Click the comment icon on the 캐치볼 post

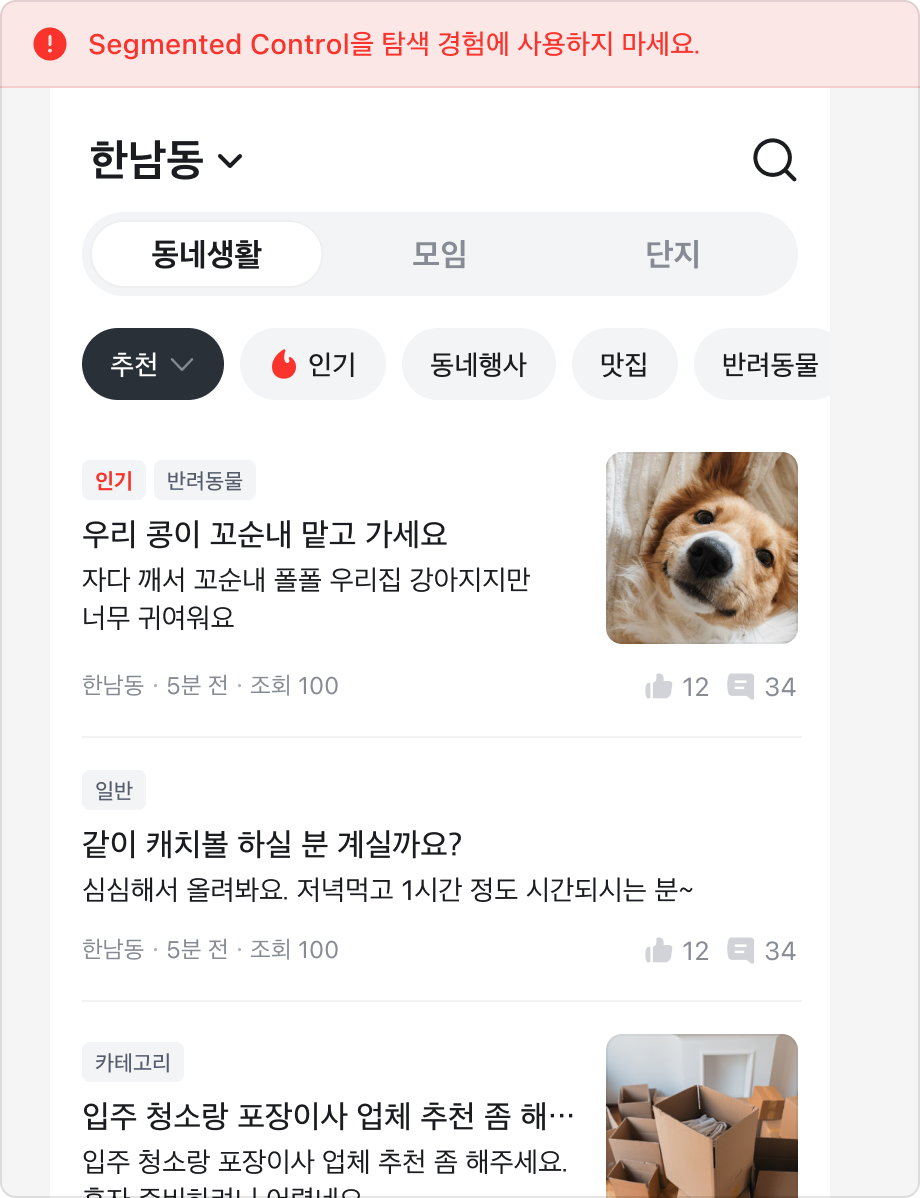point(741,950)
